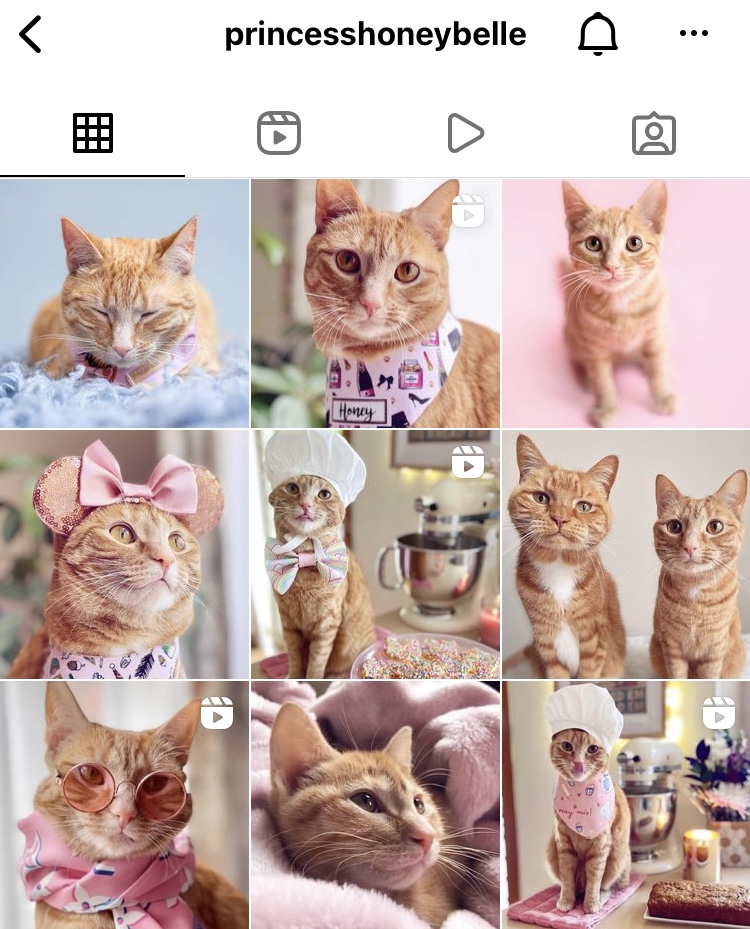Open the cat with round sunglasses reel

124,805
